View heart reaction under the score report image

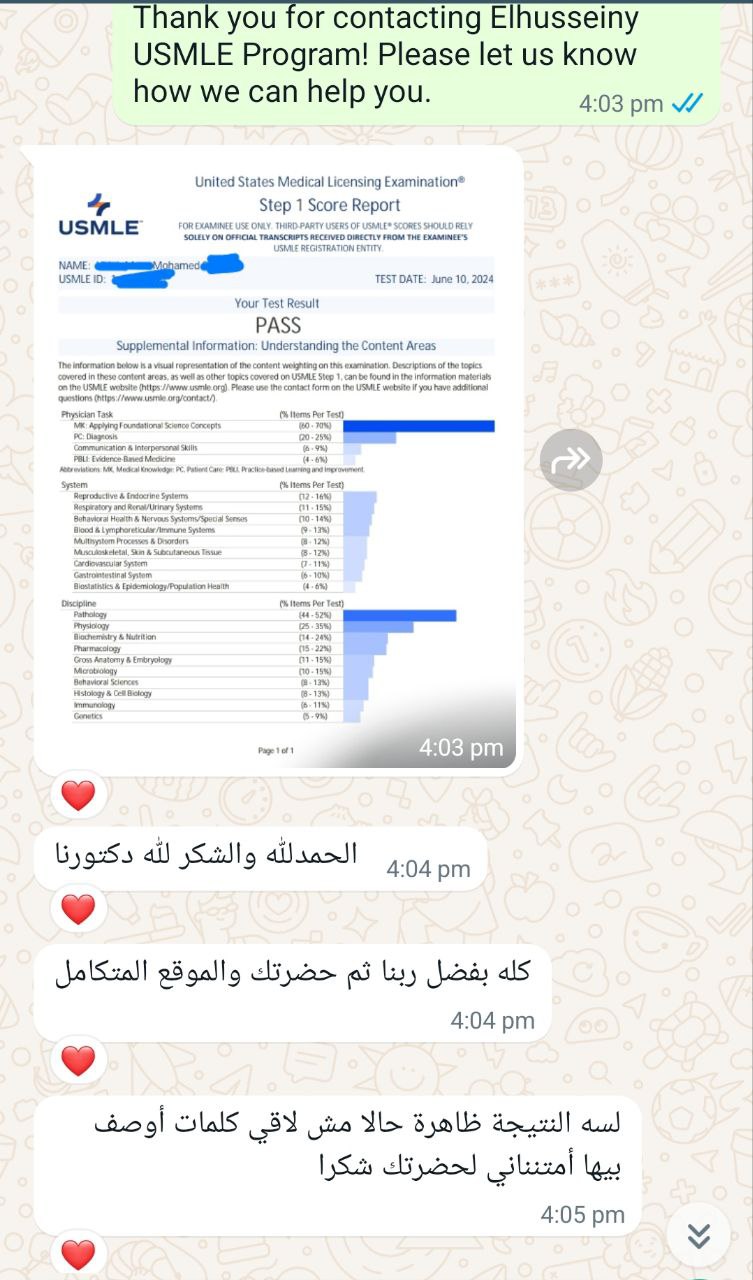point(78,796)
